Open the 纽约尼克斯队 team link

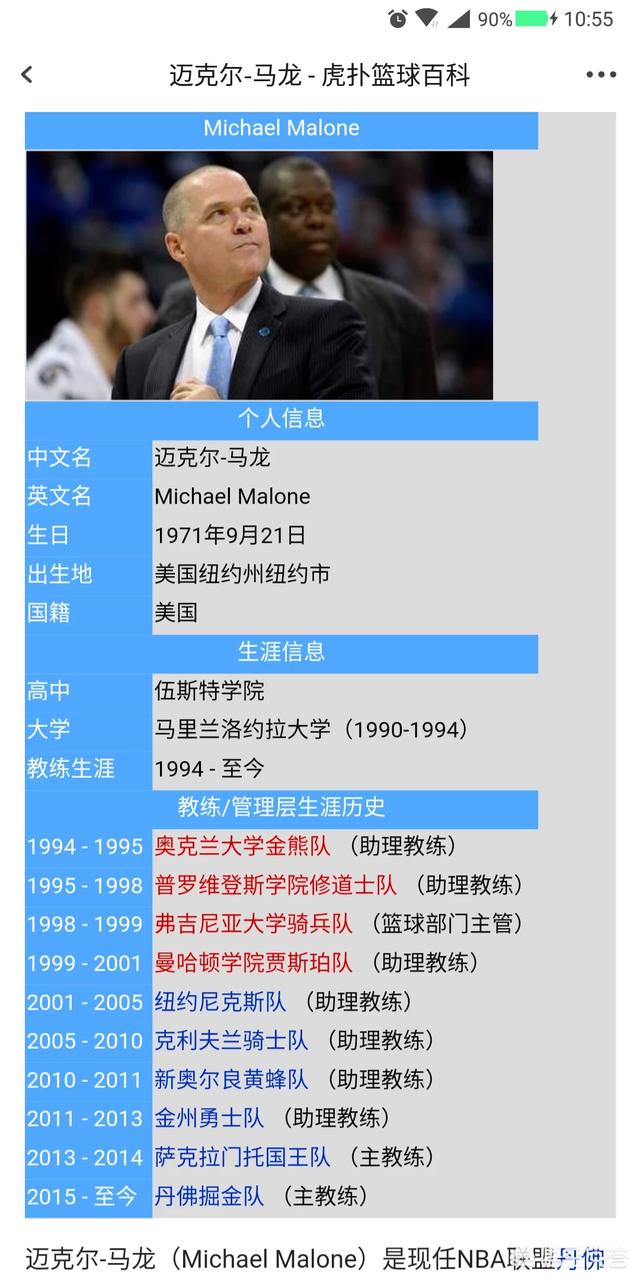tap(220, 1002)
